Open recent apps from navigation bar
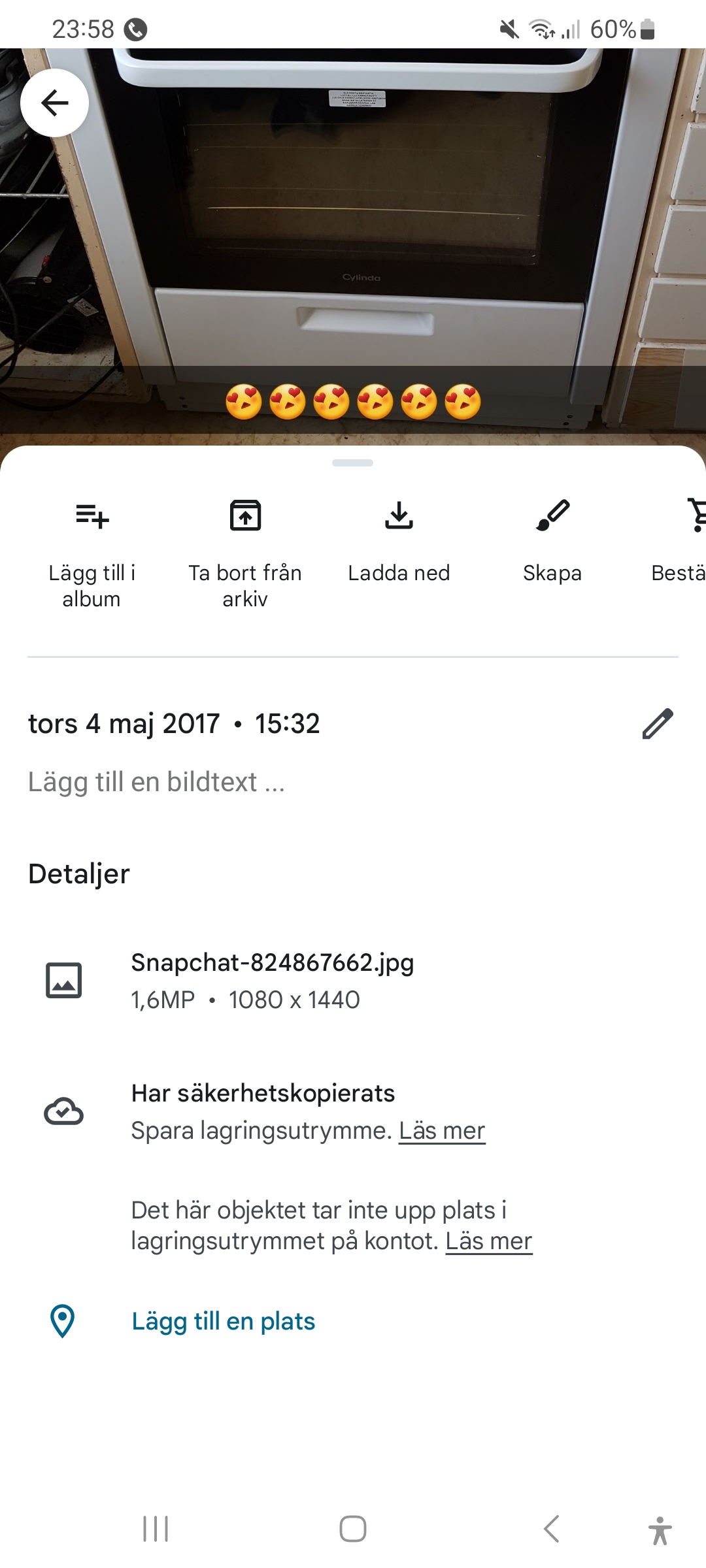This screenshot has width=706, height=1568. click(x=156, y=1529)
